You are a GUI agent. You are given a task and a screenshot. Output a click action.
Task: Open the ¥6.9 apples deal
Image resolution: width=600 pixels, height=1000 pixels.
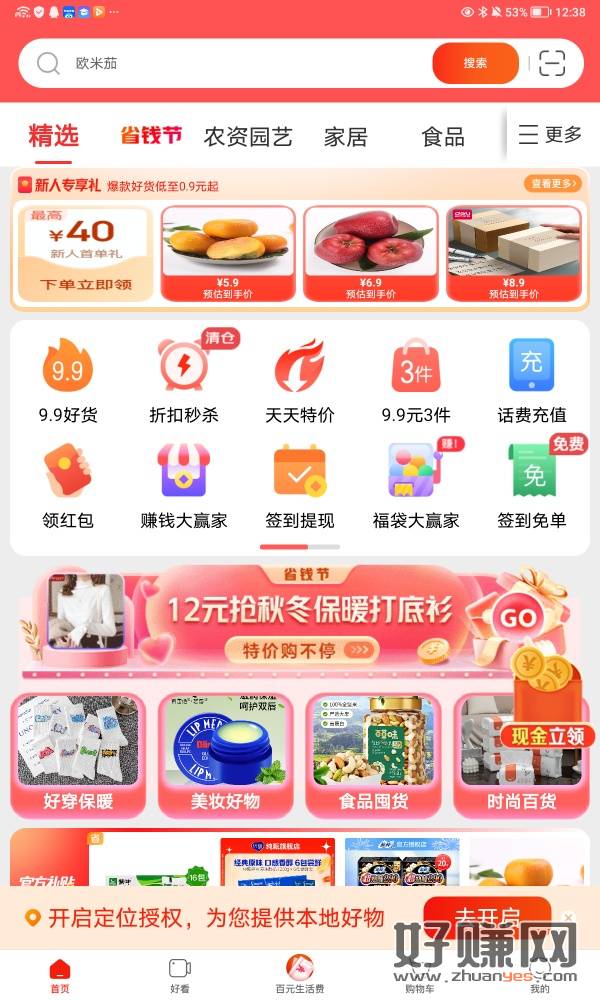coord(371,253)
